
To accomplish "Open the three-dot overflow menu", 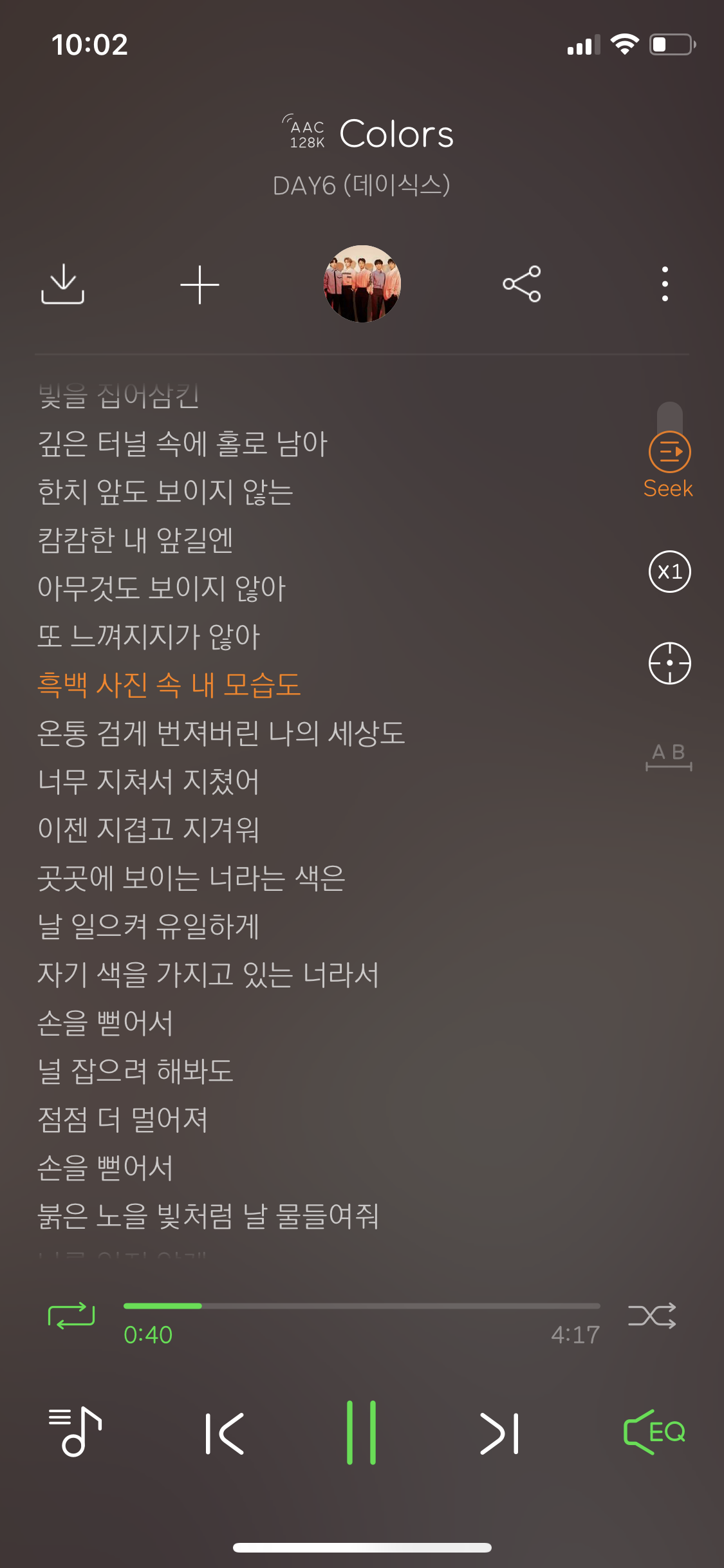I will (665, 284).
